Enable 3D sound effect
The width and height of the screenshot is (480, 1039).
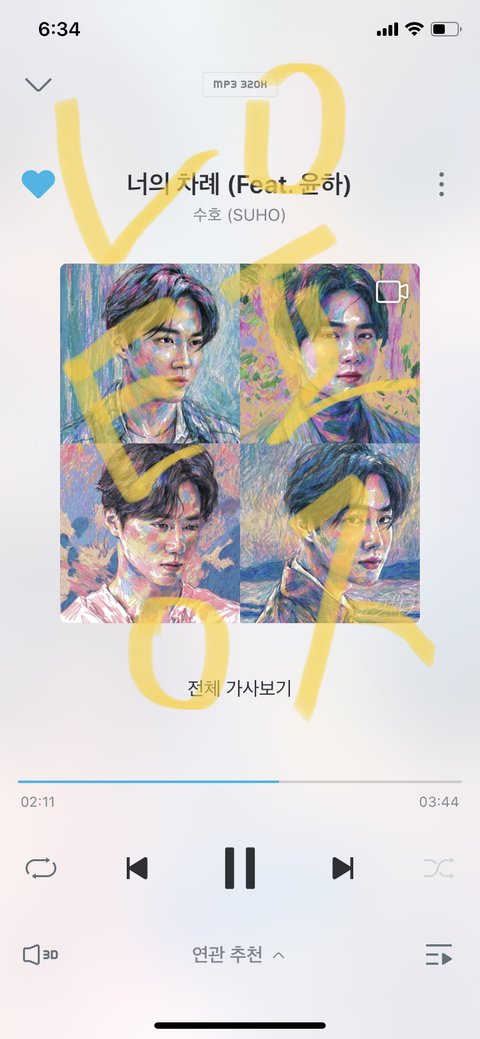[40, 955]
